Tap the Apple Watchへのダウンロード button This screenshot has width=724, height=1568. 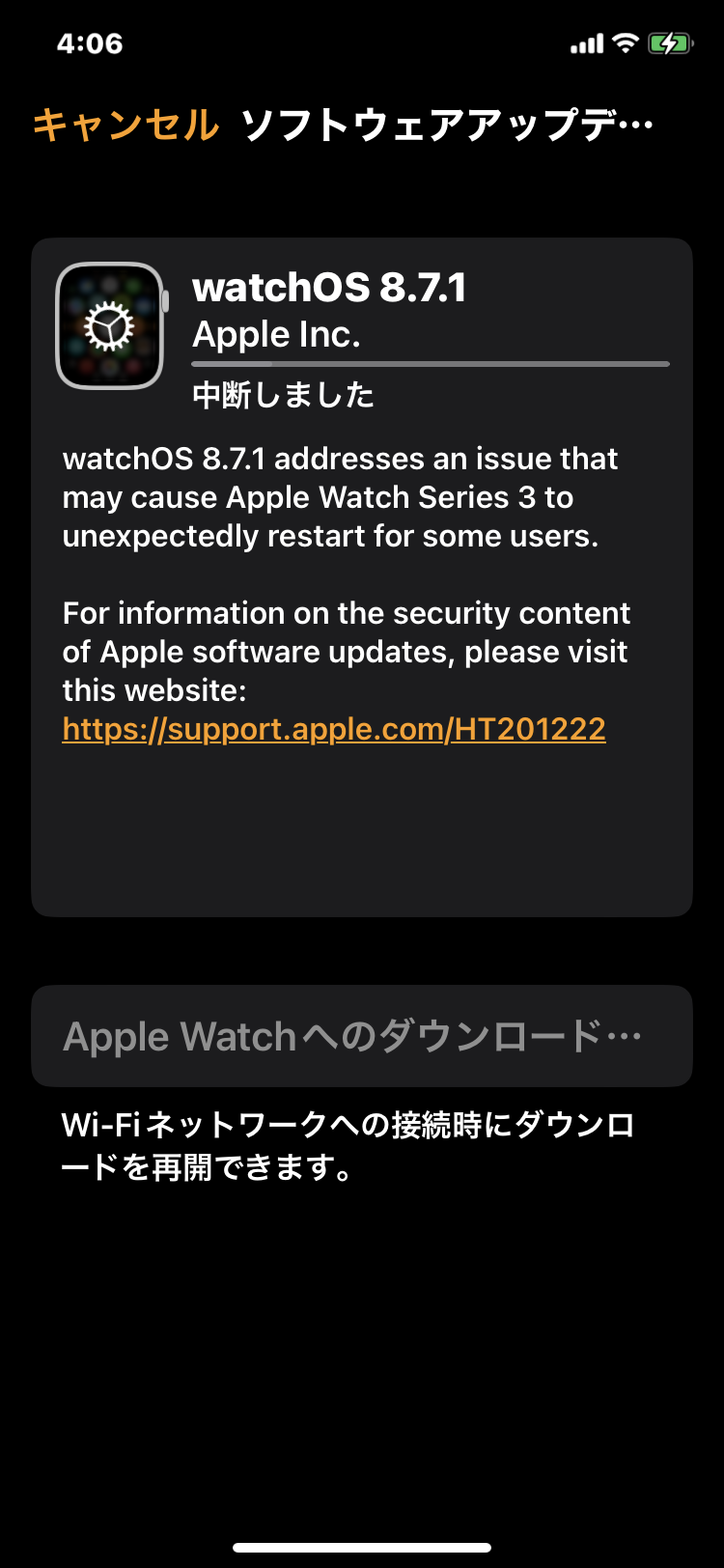pyautogui.click(x=361, y=1036)
